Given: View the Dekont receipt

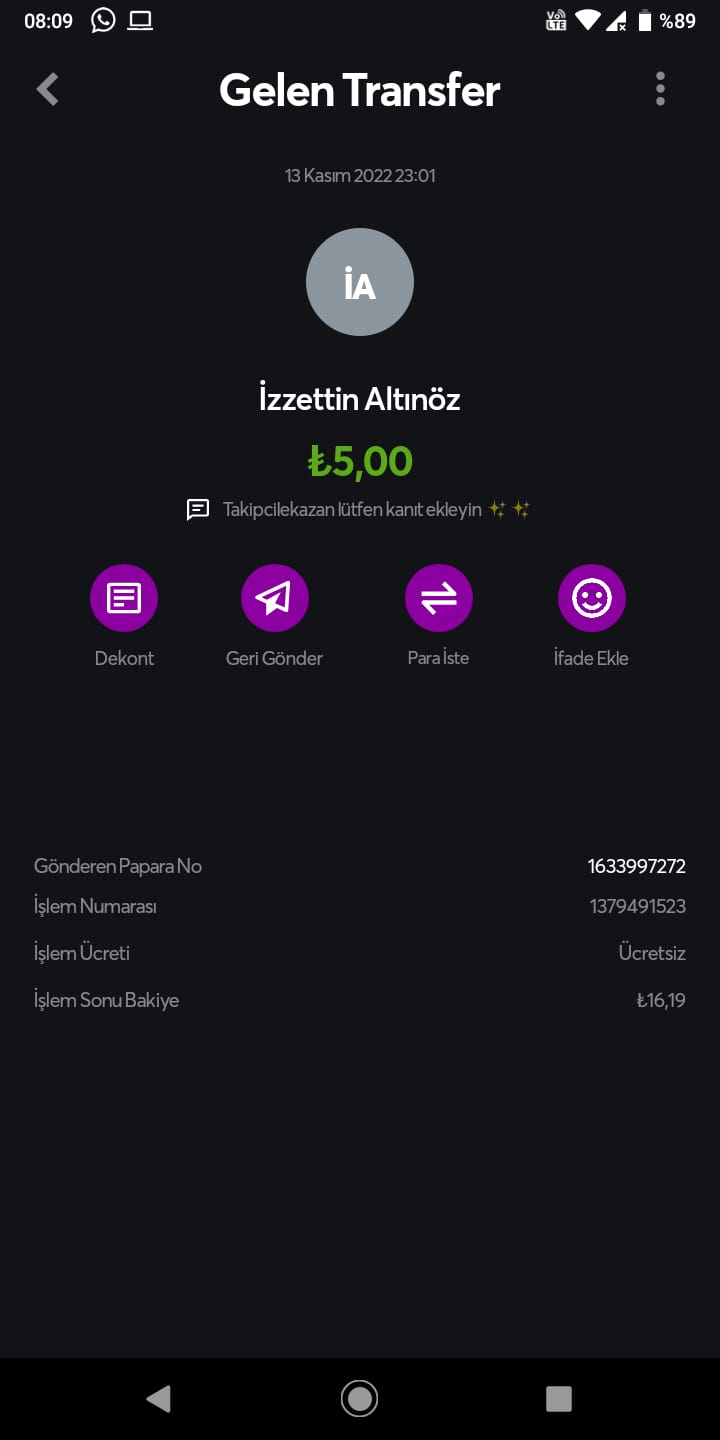Looking at the screenshot, I should (124, 599).
